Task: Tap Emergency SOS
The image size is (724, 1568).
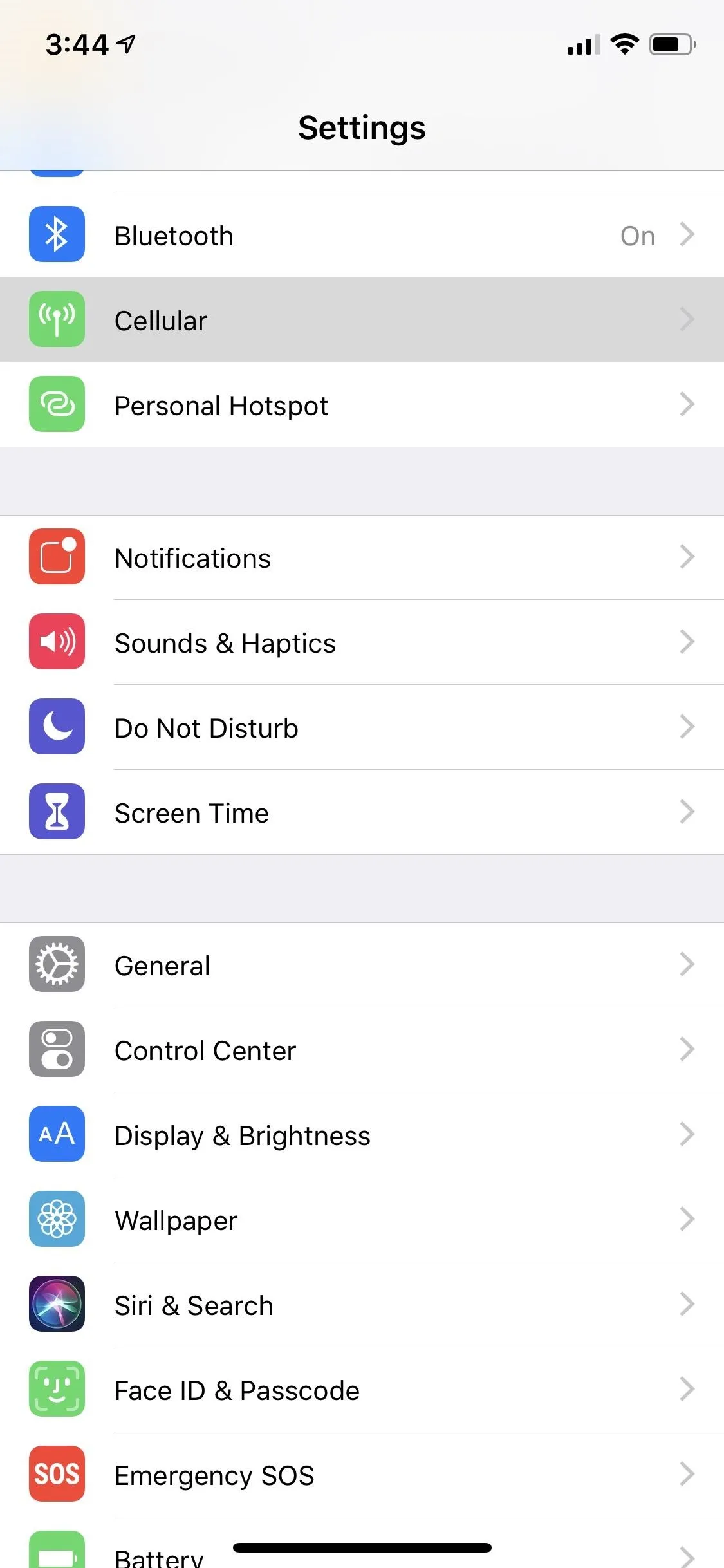Action: pyautogui.click(x=362, y=1475)
